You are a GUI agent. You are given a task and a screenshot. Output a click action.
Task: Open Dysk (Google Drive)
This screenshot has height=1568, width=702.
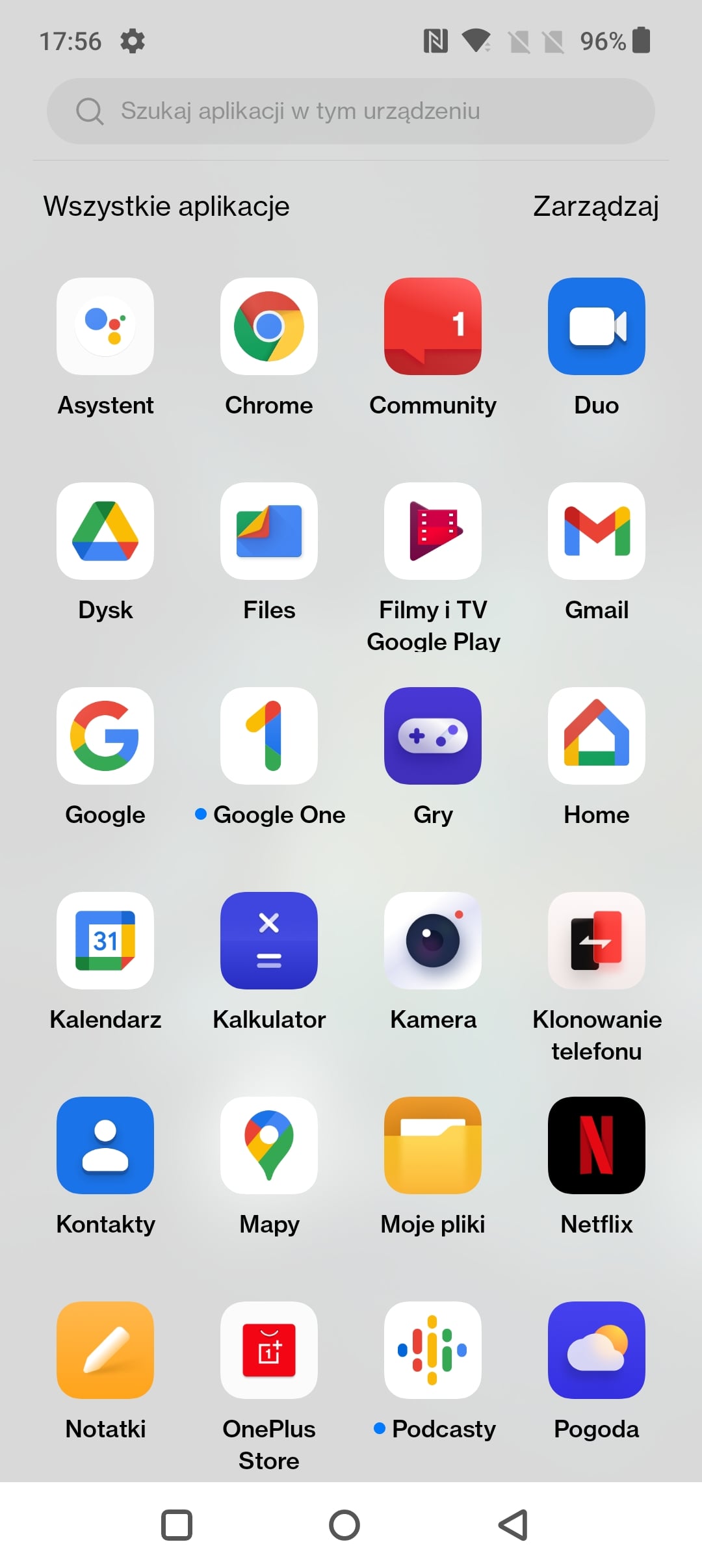(x=105, y=531)
